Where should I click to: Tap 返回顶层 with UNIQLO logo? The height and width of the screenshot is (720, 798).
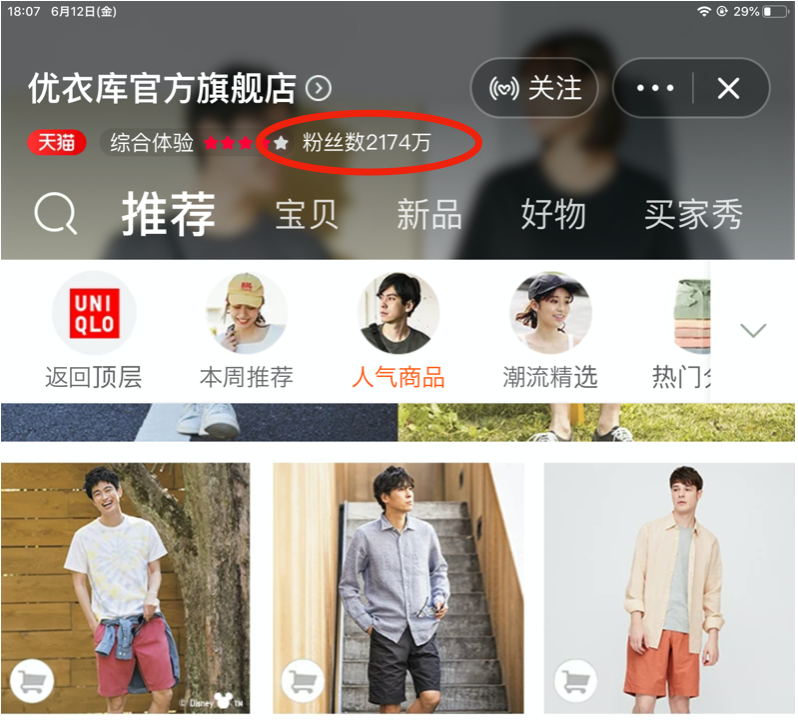point(94,330)
